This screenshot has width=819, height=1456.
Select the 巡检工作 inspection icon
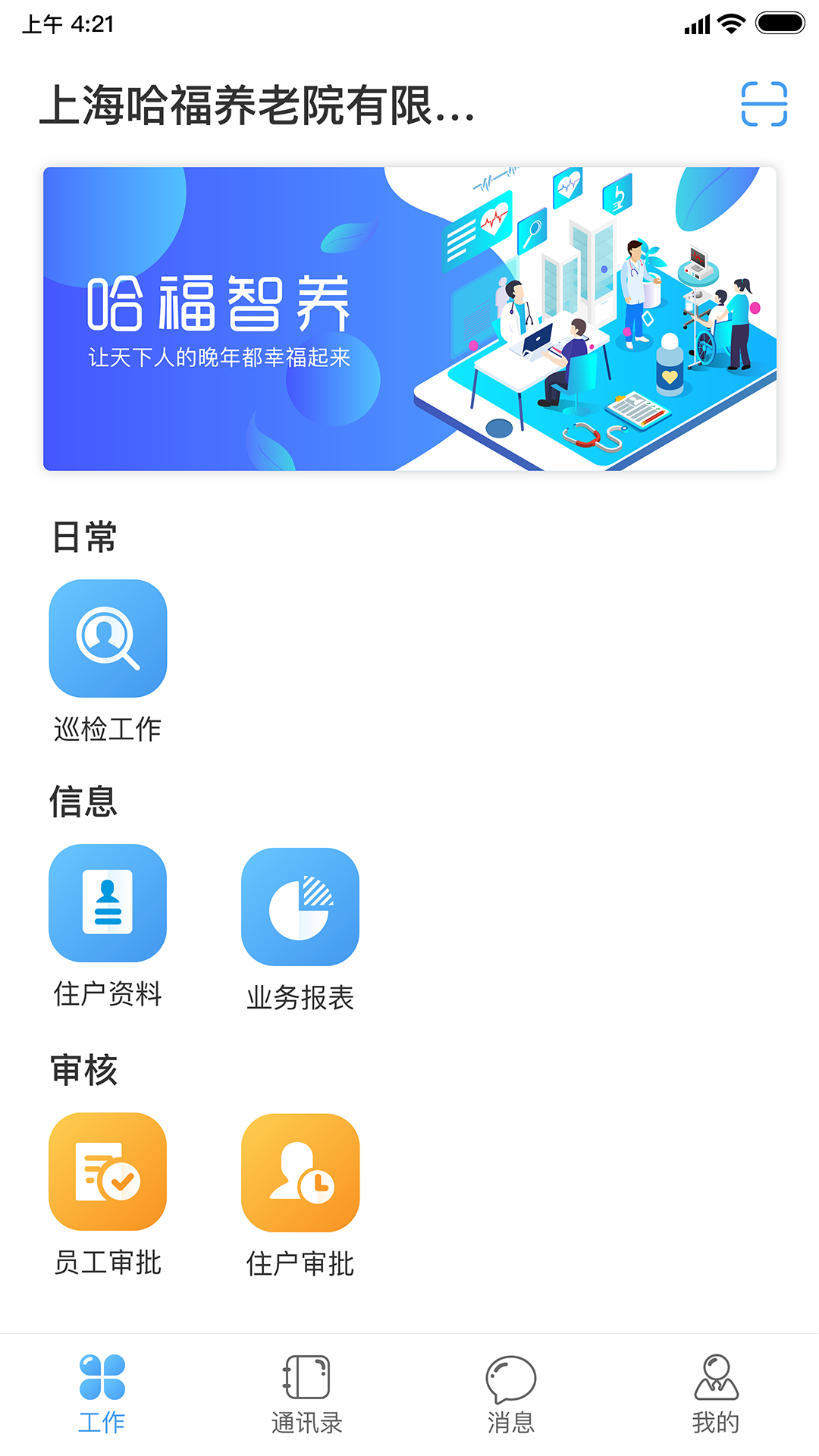pos(107,638)
